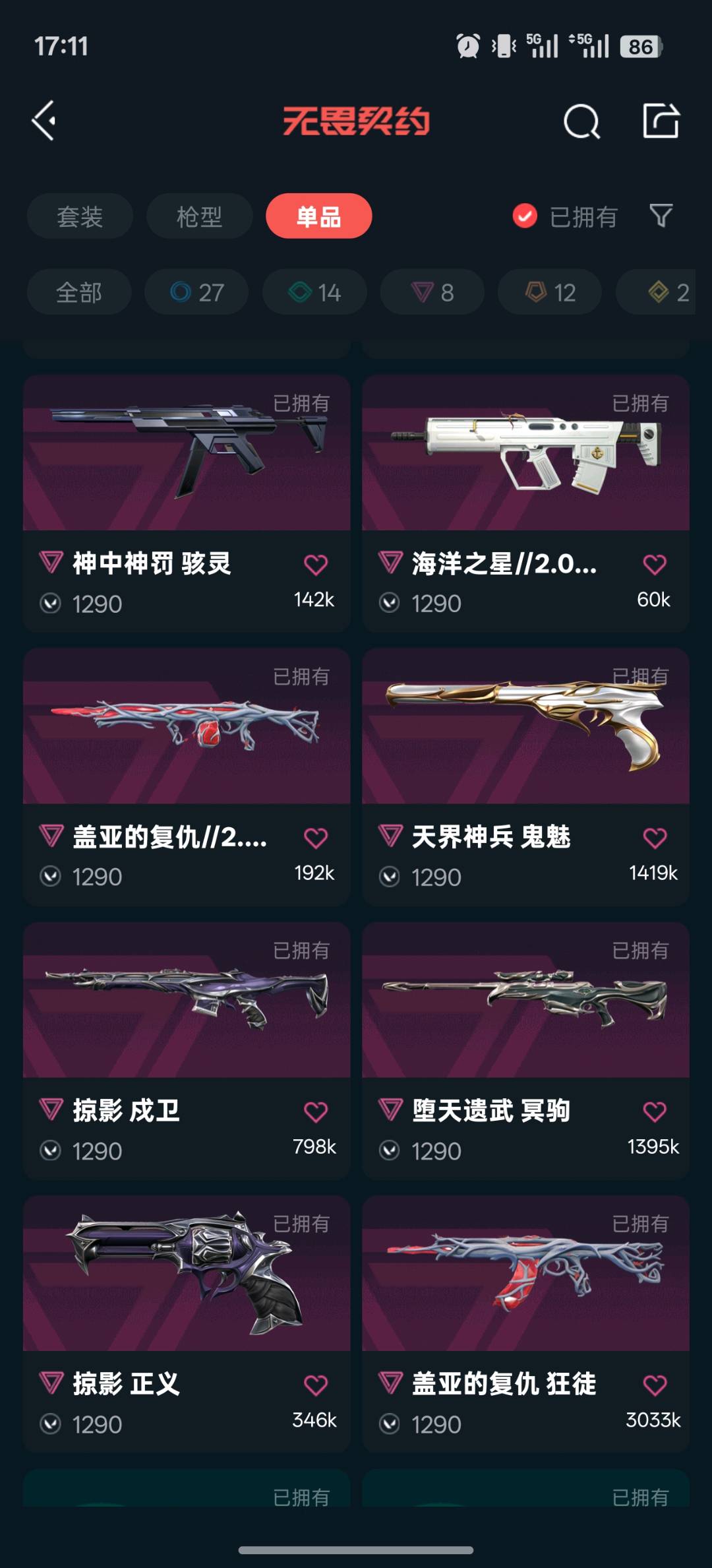Viewport: 712px width, 1568px height.
Task: Open the 掠影 正义 skin card
Action: (187, 1325)
